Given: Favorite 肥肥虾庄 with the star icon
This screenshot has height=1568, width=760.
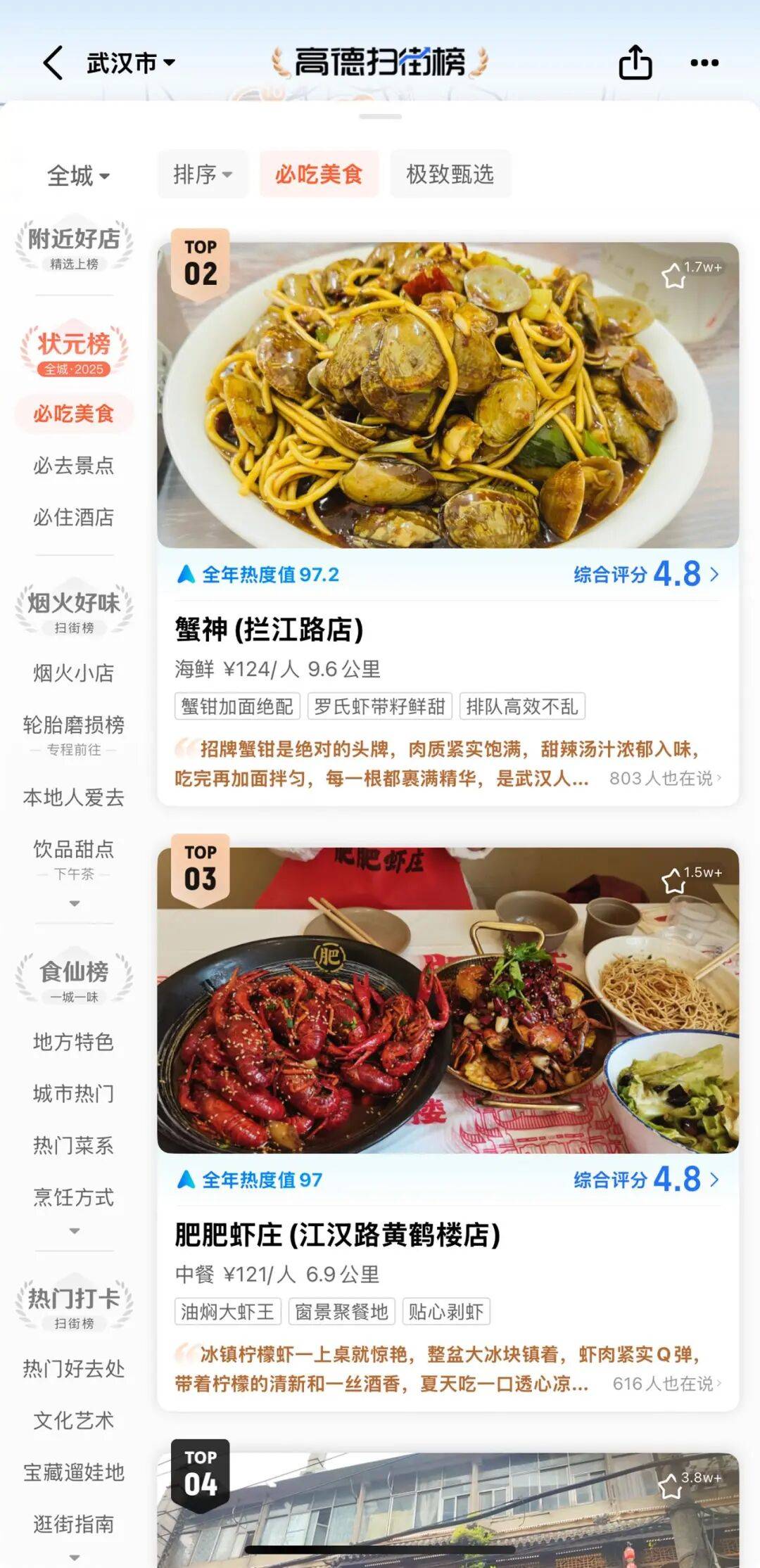Looking at the screenshot, I should pyautogui.click(x=674, y=880).
